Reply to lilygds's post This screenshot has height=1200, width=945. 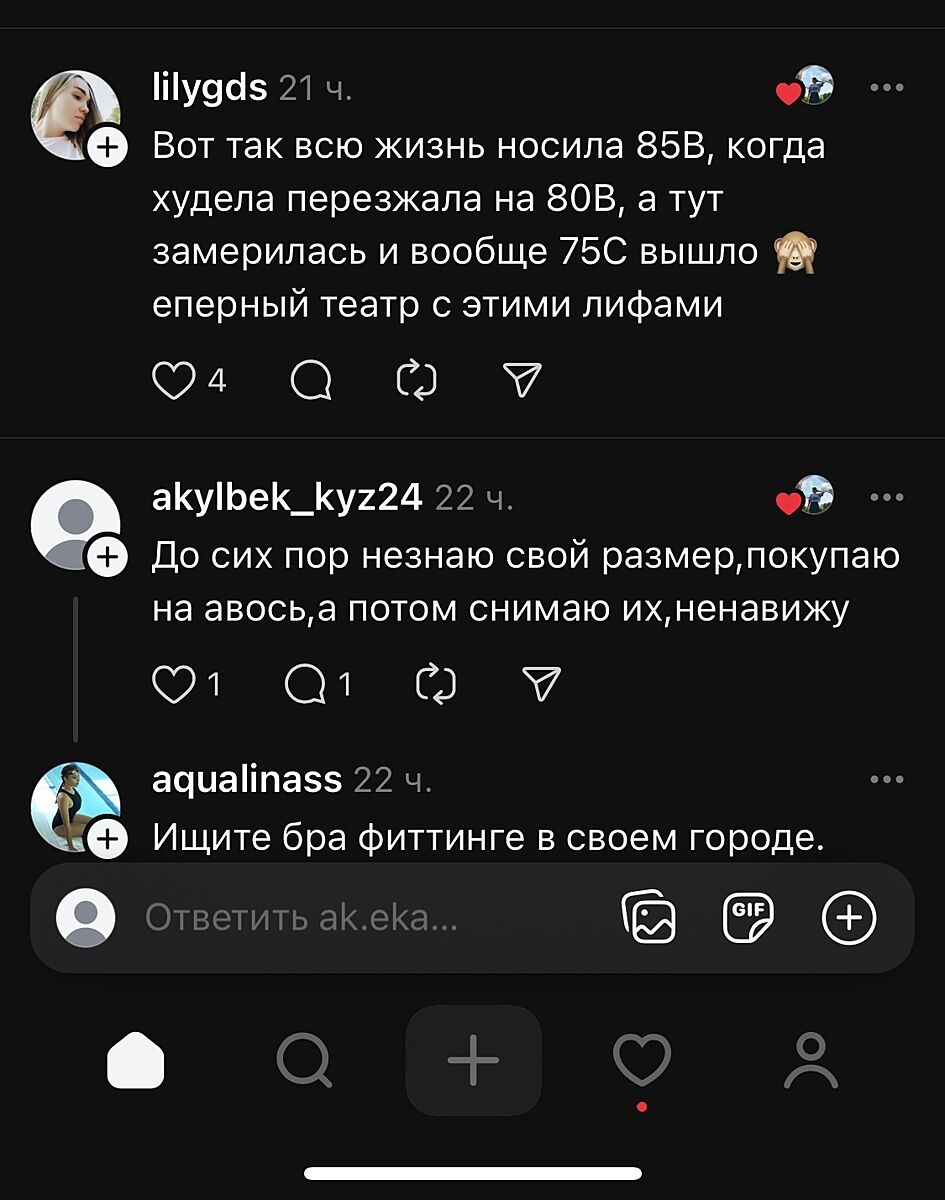(312, 380)
